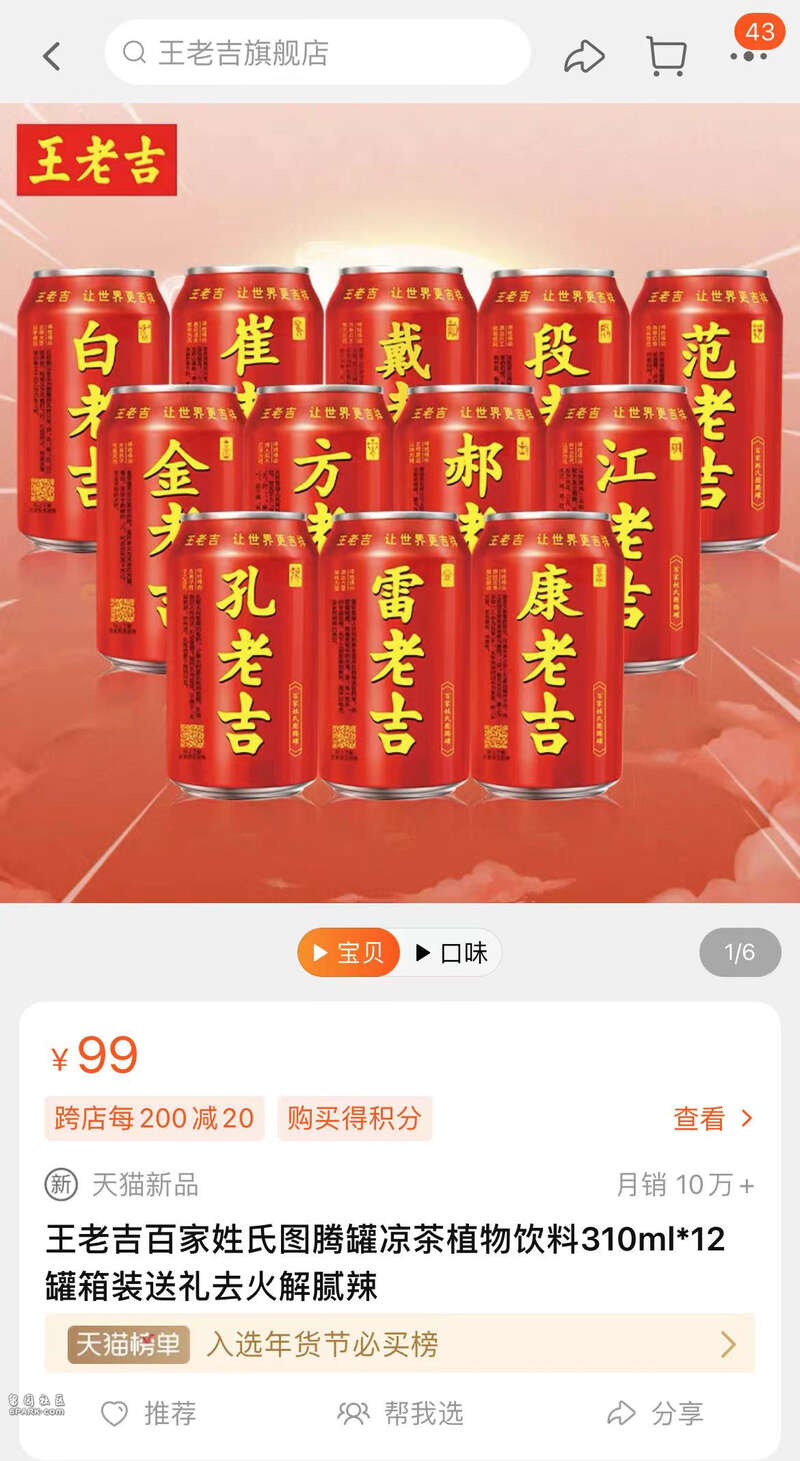The height and width of the screenshot is (1461, 800).
Task: Tap 购买得积分 tag
Action: 354,1118
